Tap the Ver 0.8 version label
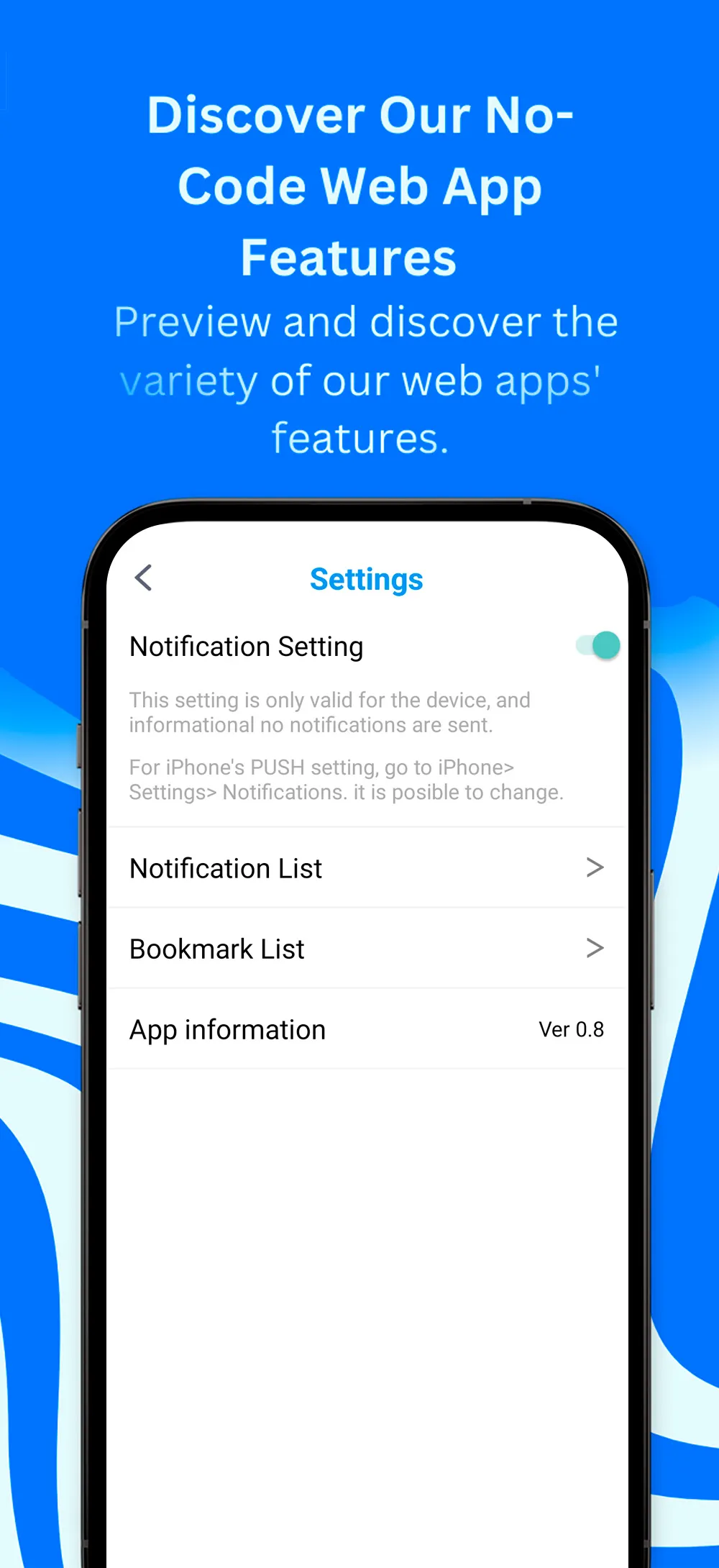 tap(572, 1030)
